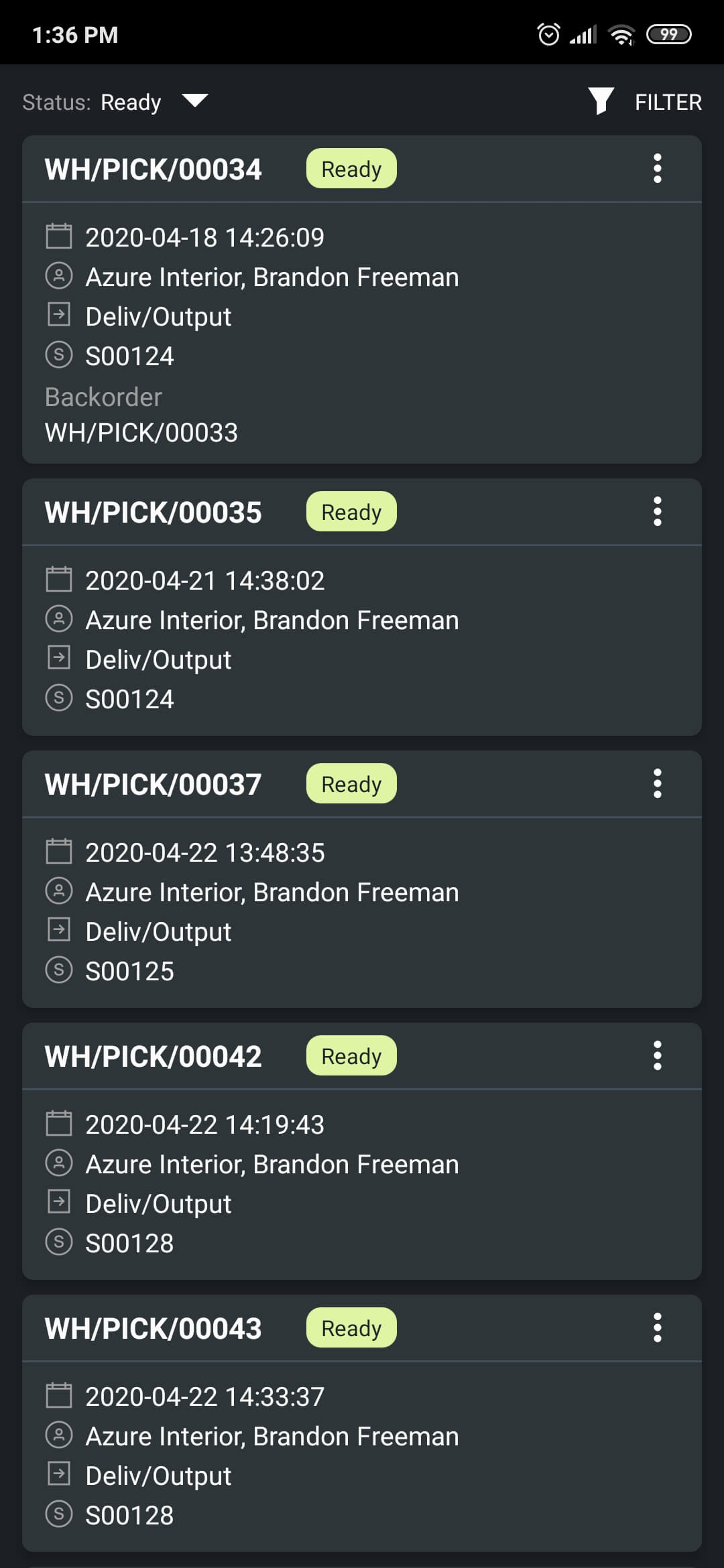Open picking card WH/PICK/00043
The height and width of the screenshot is (1568, 724).
(362, 1423)
